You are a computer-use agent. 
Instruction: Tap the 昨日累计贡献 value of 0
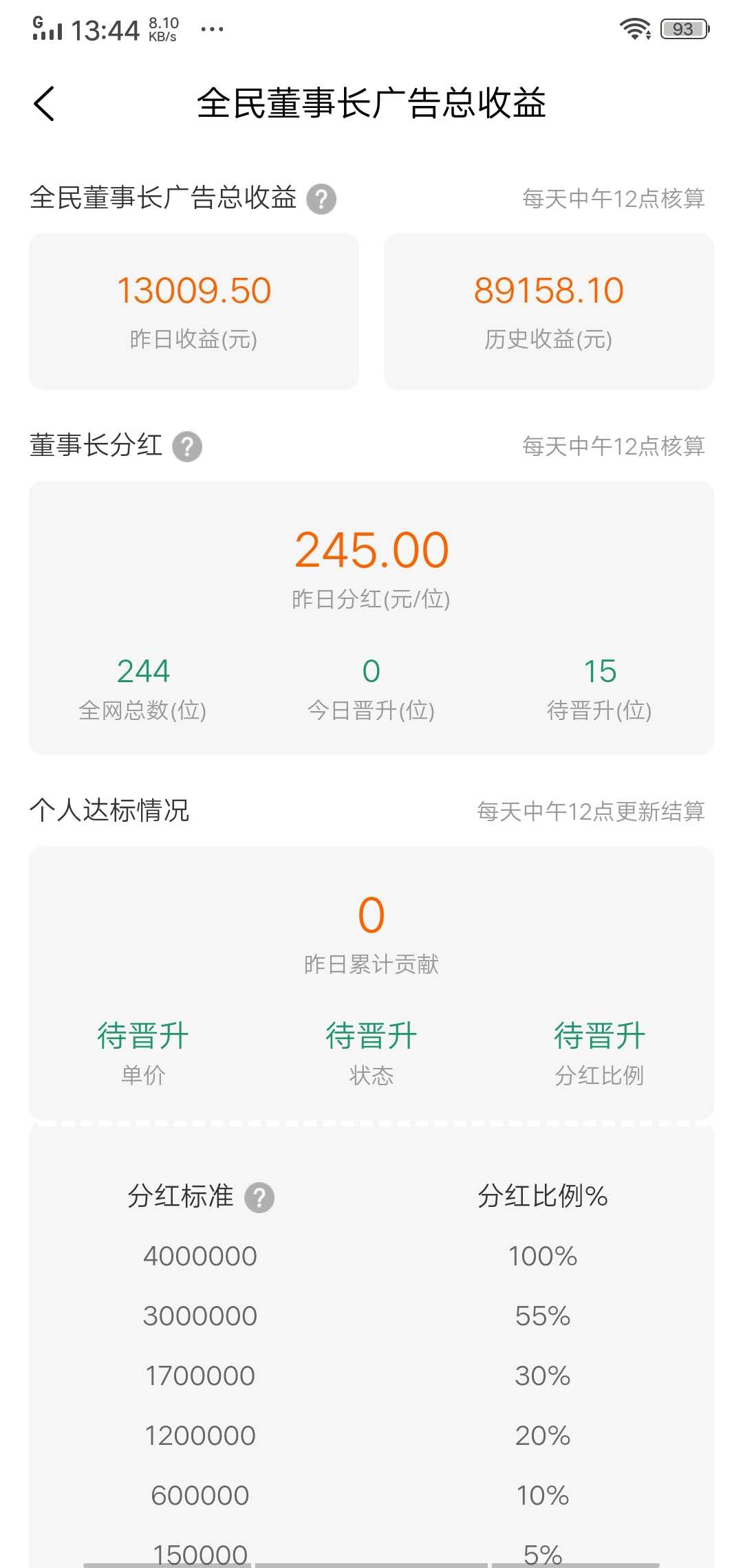point(371,913)
